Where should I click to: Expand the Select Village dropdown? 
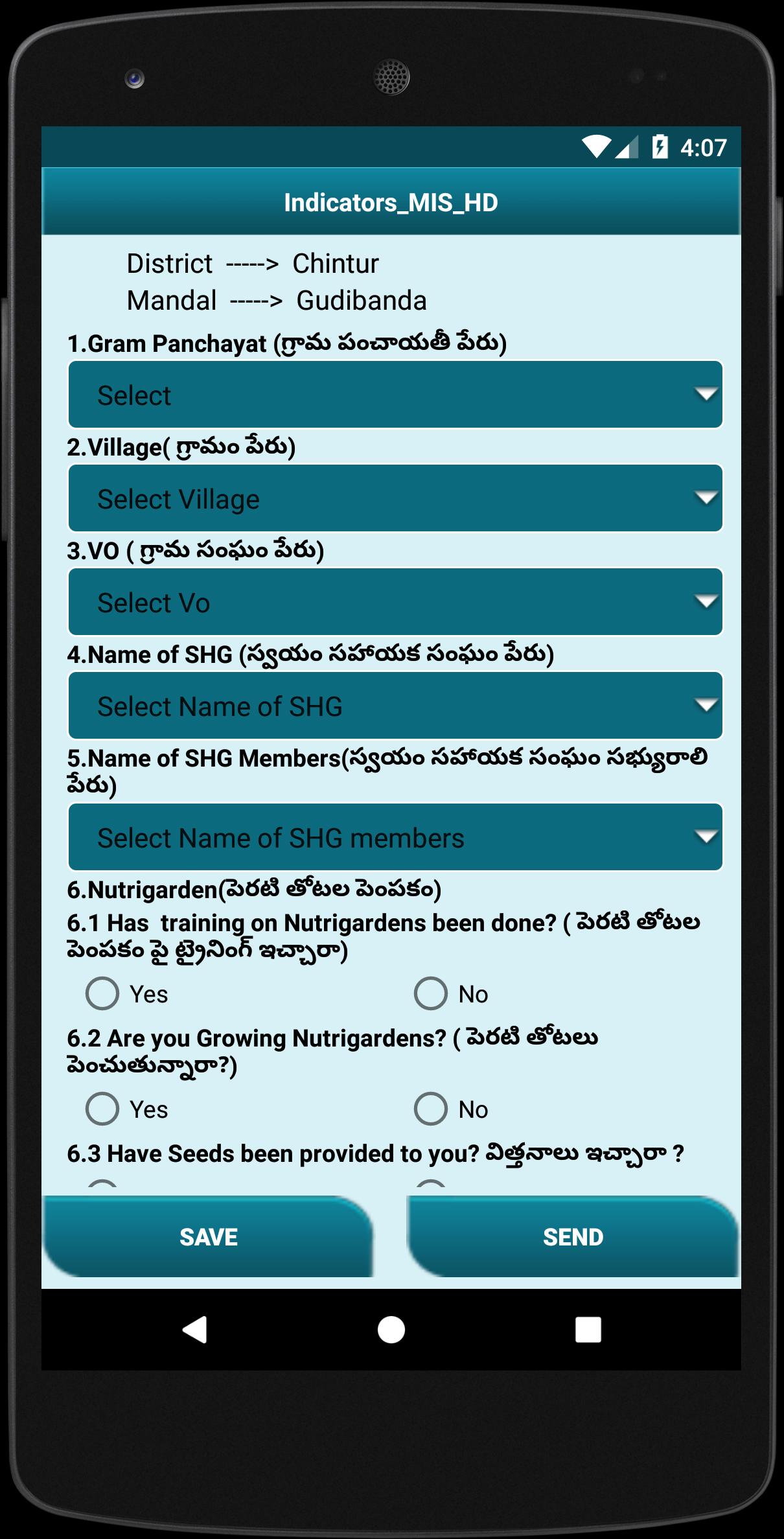pos(395,498)
